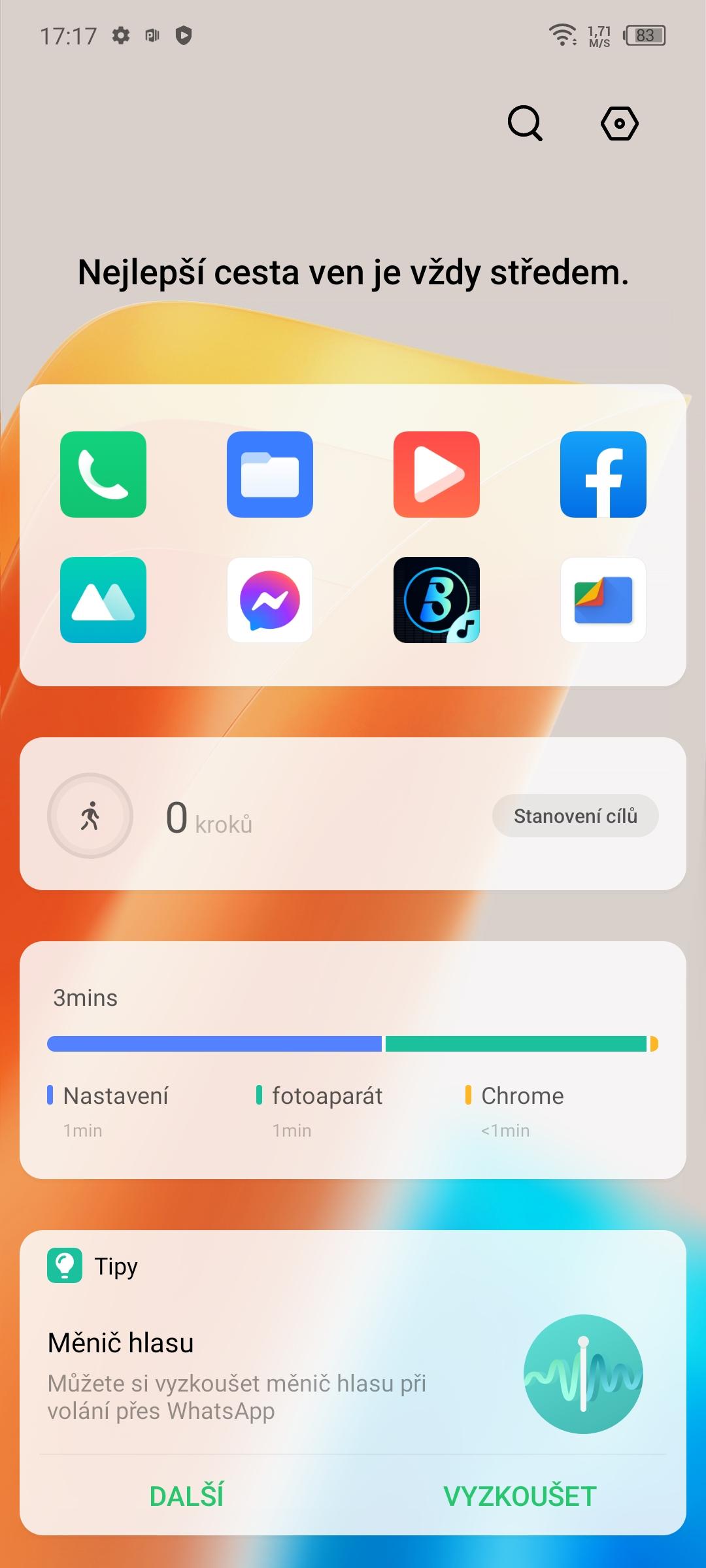This screenshot has width=706, height=1568.
Task: Open the step counter card
Action: click(x=353, y=814)
